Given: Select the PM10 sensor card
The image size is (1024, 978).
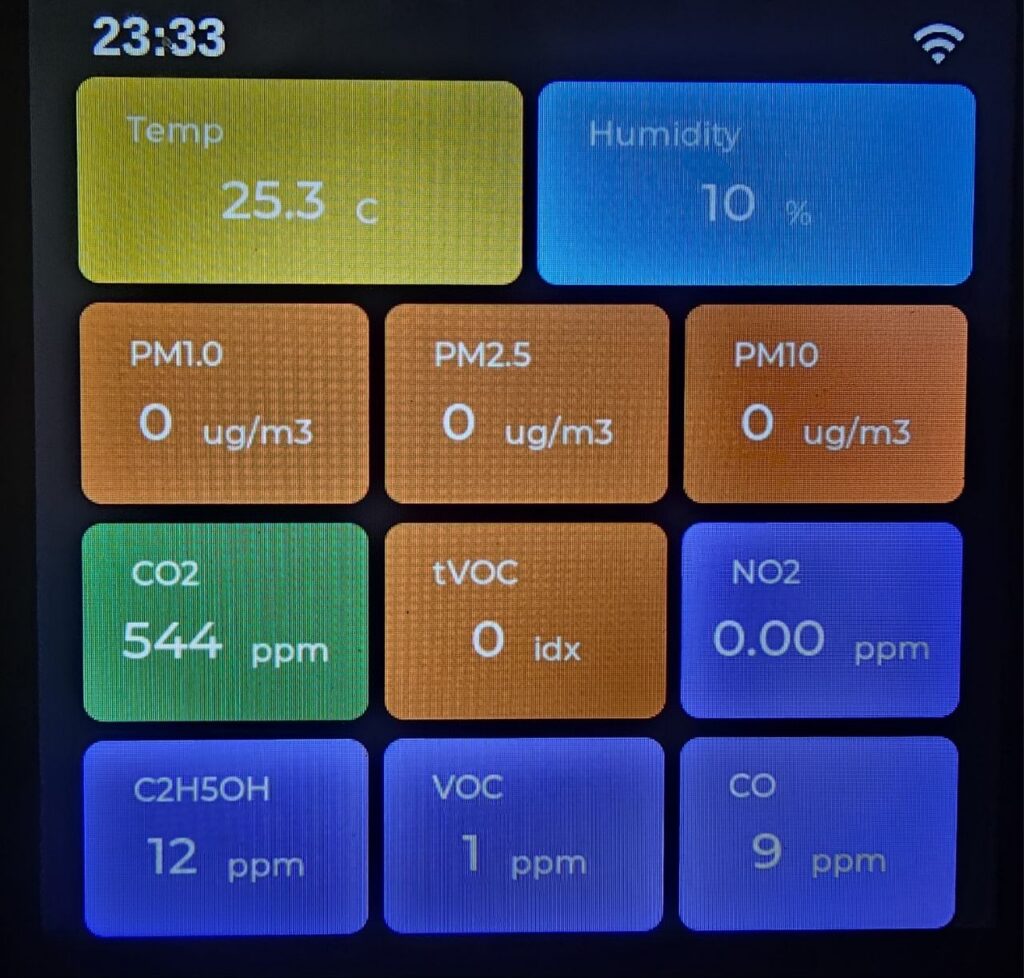Looking at the screenshot, I should click(x=825, y=403).
